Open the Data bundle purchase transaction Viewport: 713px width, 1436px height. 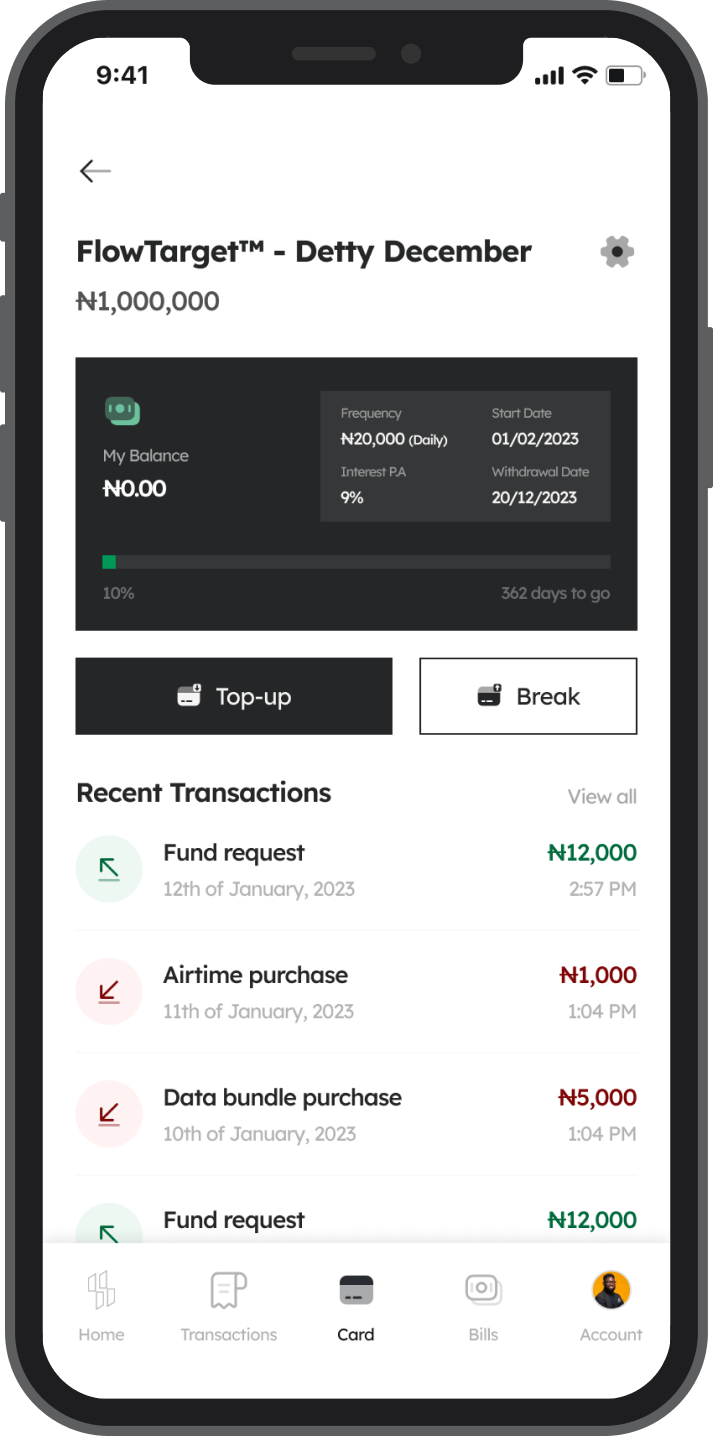(356, 1114)
